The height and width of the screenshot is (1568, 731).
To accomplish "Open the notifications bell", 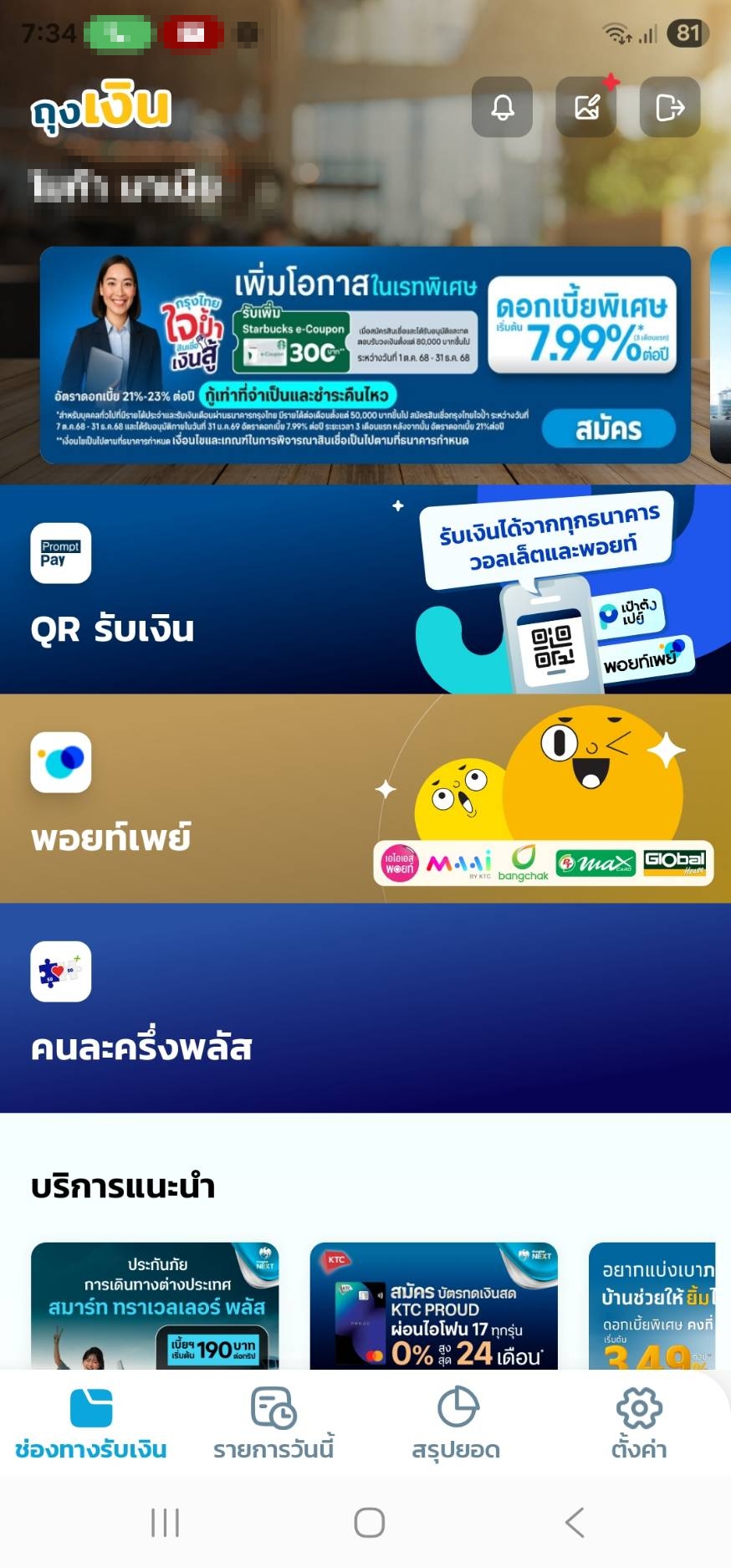I will click(502, 107).
